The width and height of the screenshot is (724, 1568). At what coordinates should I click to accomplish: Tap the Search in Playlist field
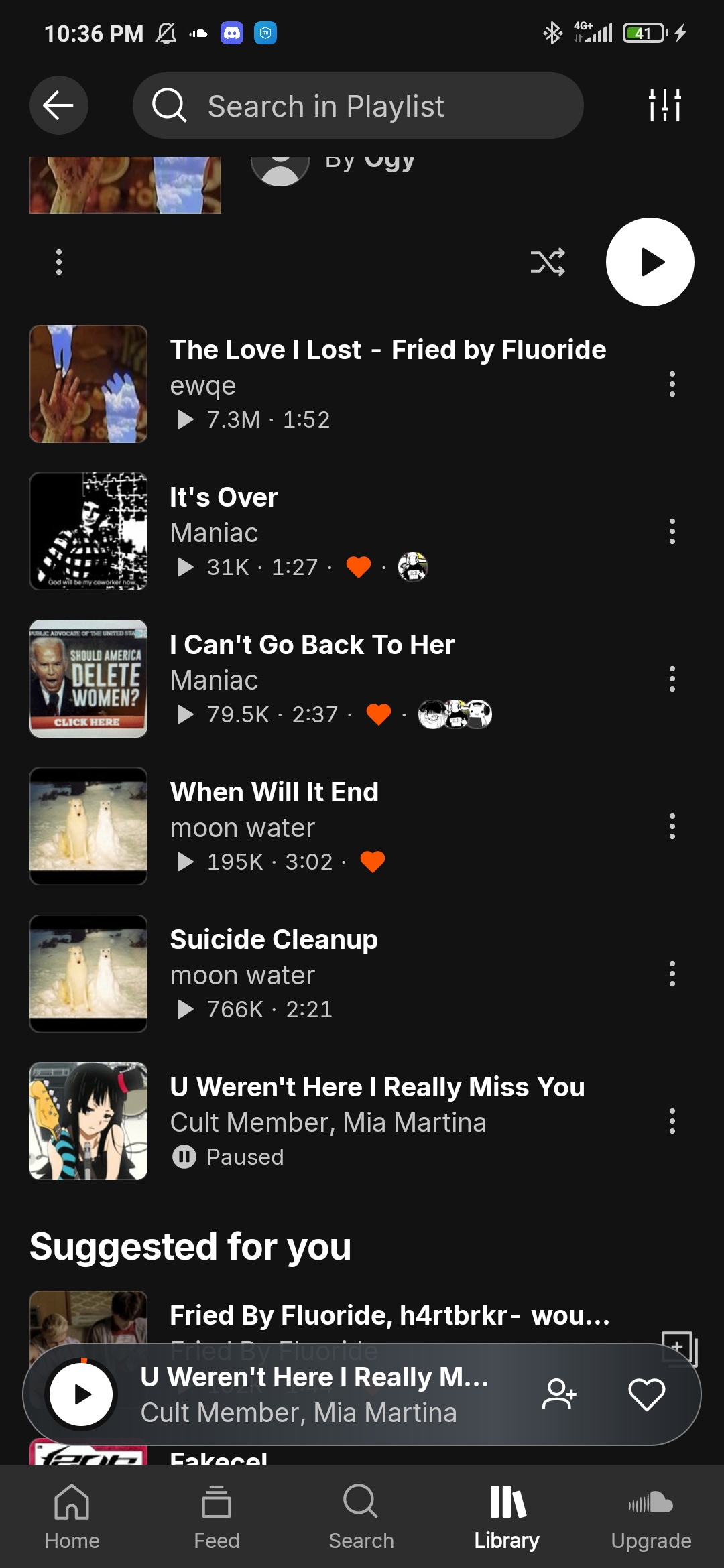[x=358, y=106]
